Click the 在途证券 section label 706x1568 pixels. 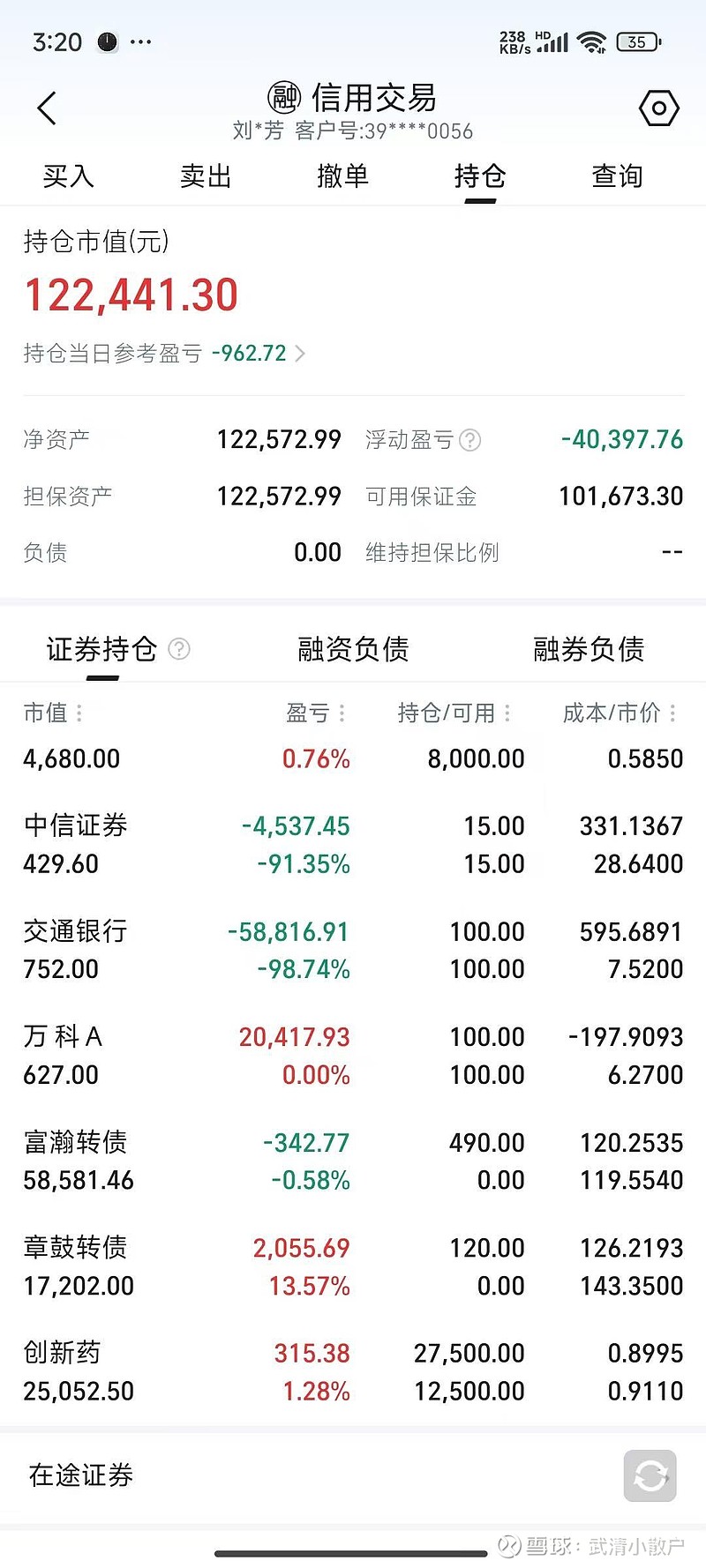pyautogui.click(x=79, y=1474)
